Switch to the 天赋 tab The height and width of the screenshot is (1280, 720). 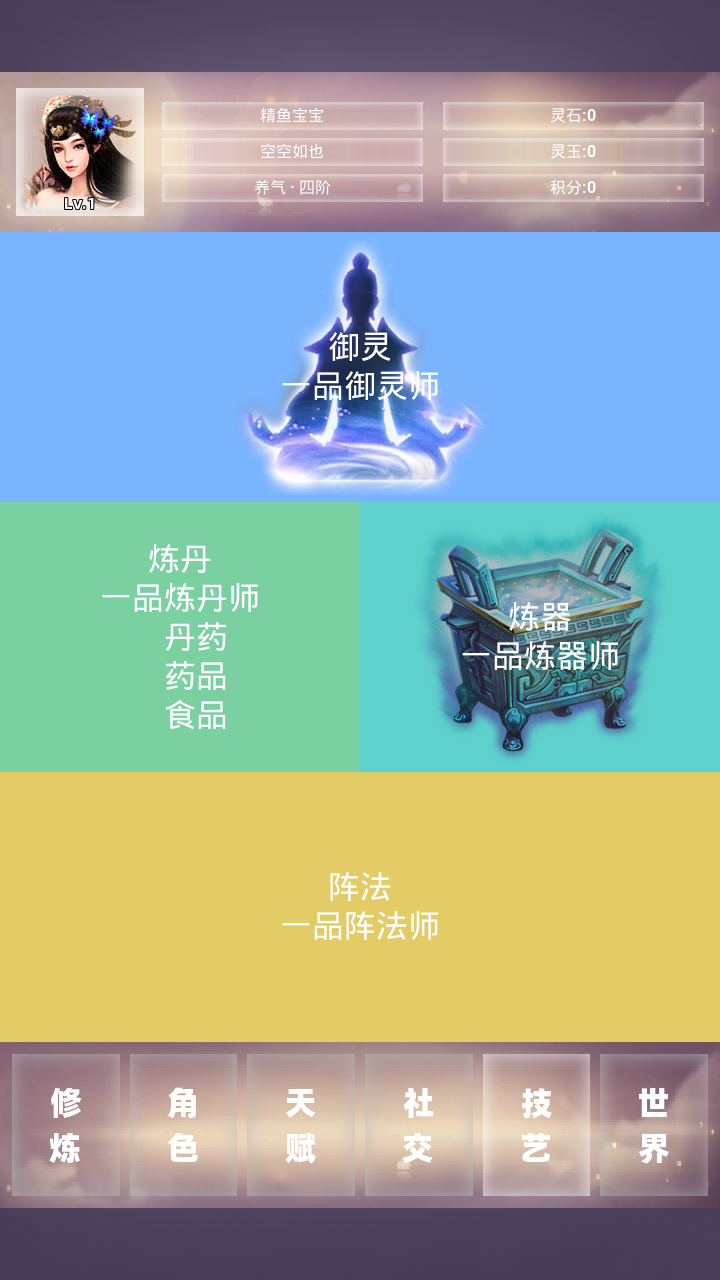coord(301,1125)
